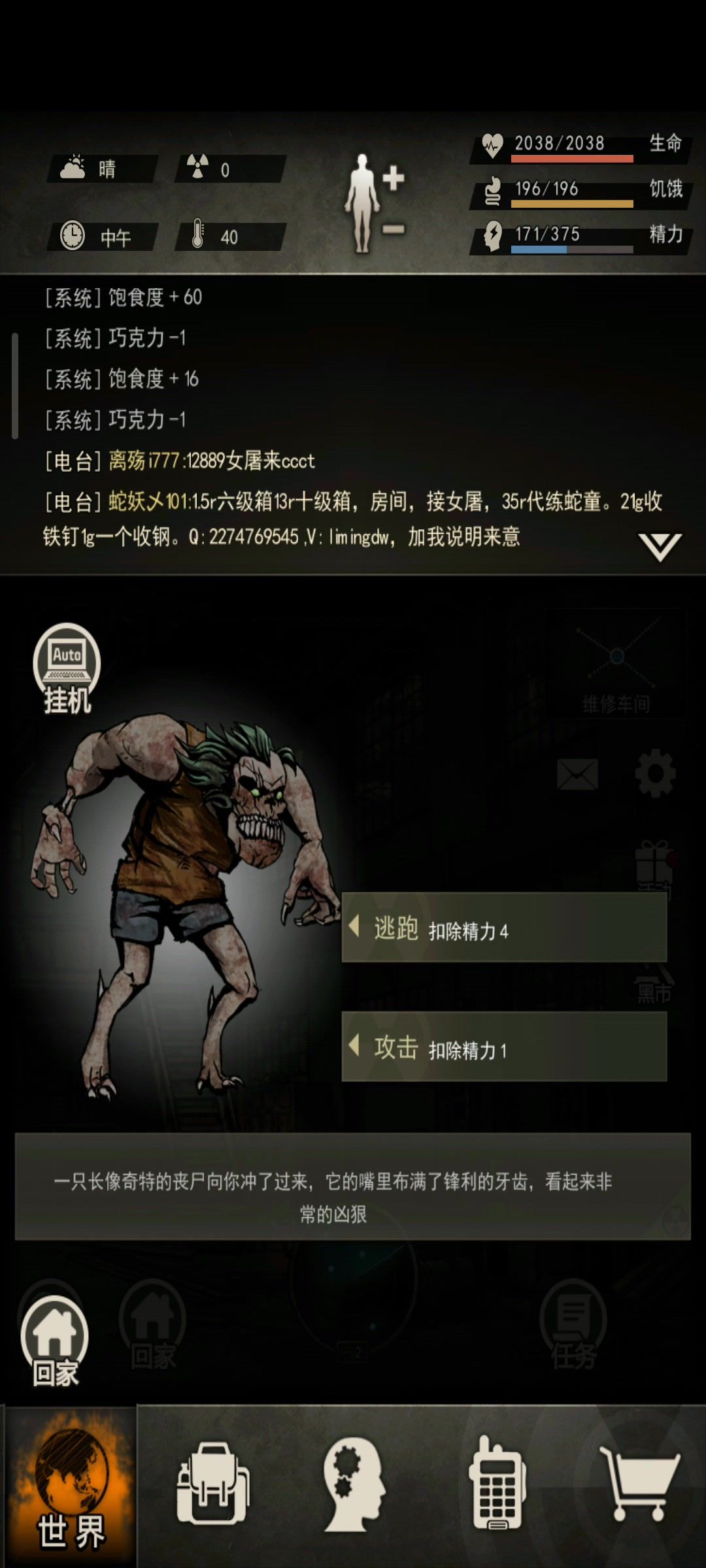706x1568 pixels.
Task: Enable 挂机 auto mode
Action: (x=67, y=668)
